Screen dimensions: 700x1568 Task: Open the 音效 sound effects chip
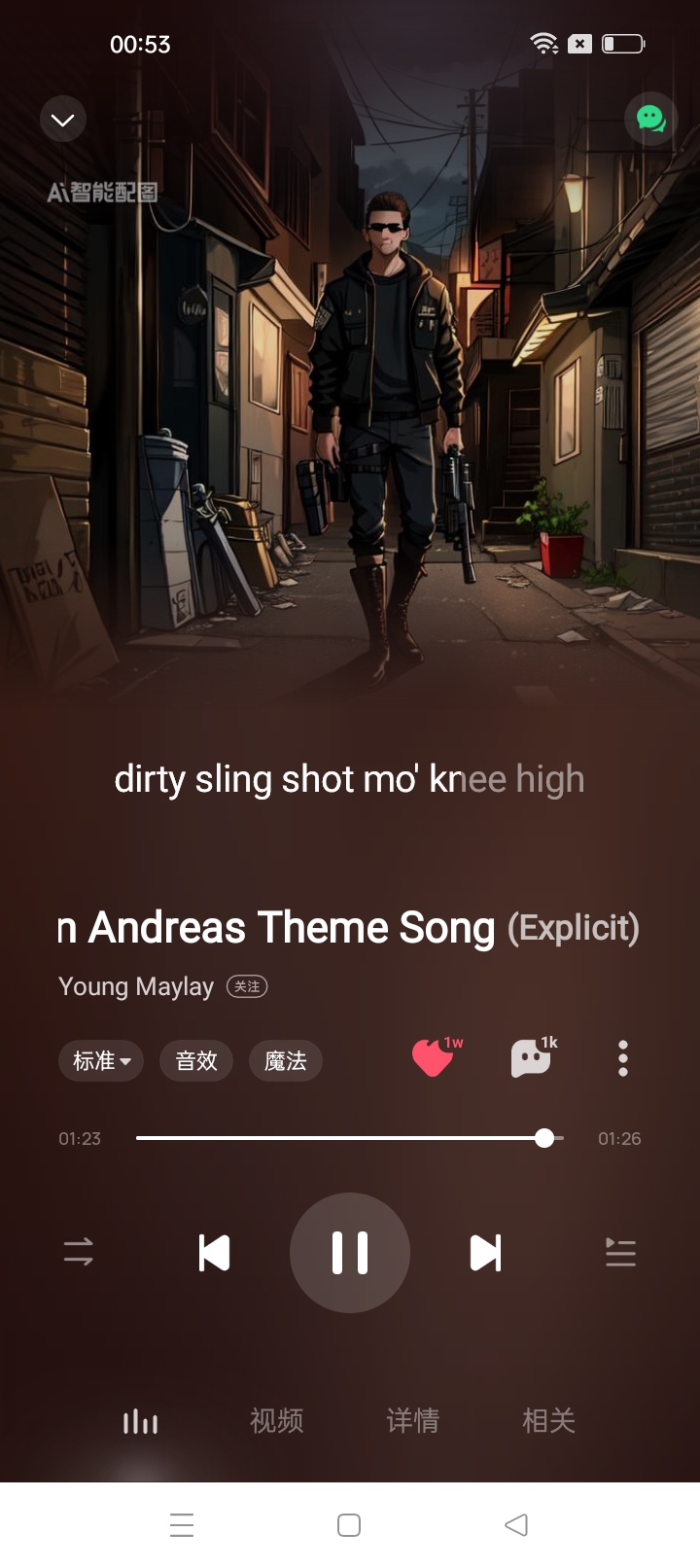pos(196,1060)
